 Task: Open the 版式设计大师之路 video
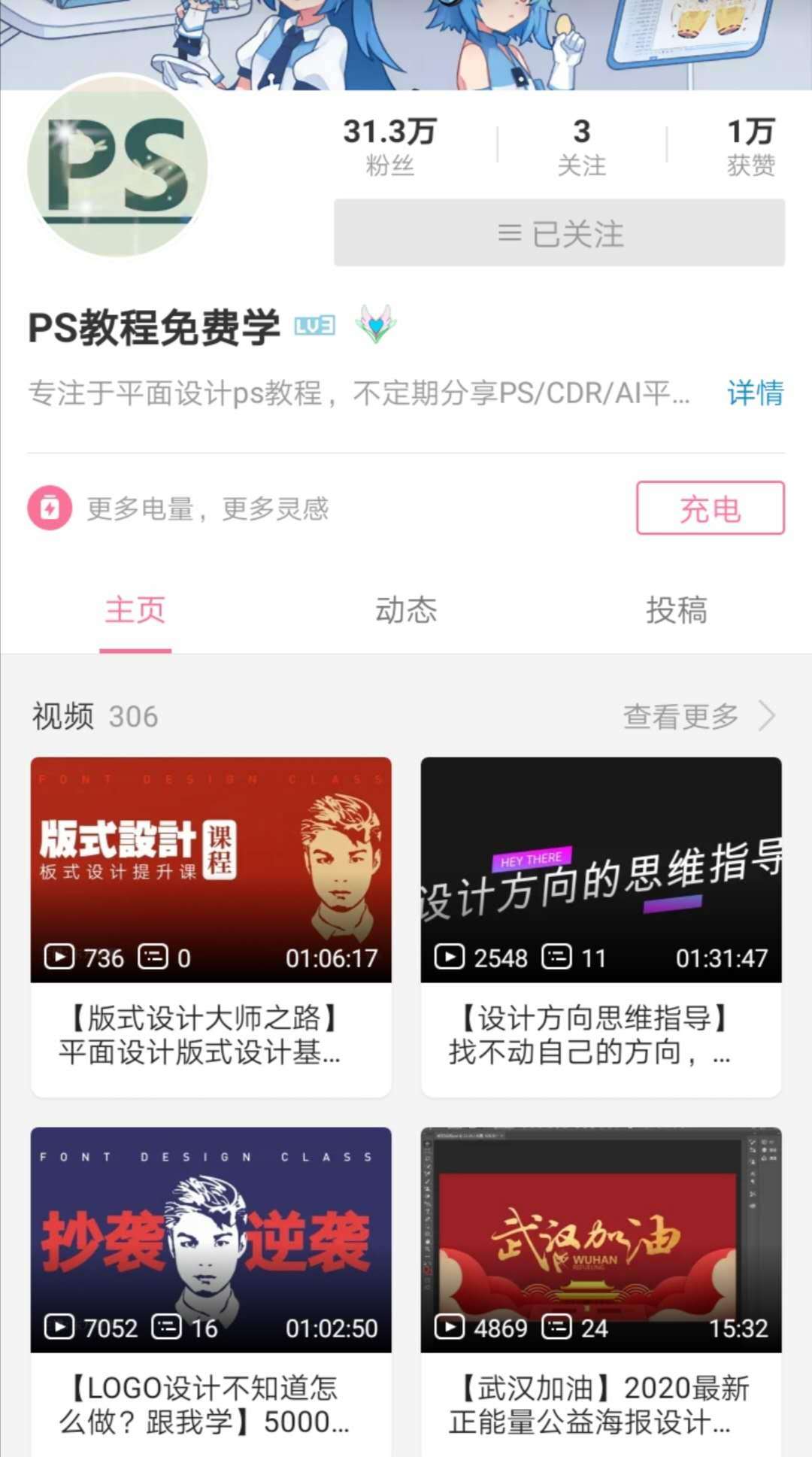coord(211,927)
